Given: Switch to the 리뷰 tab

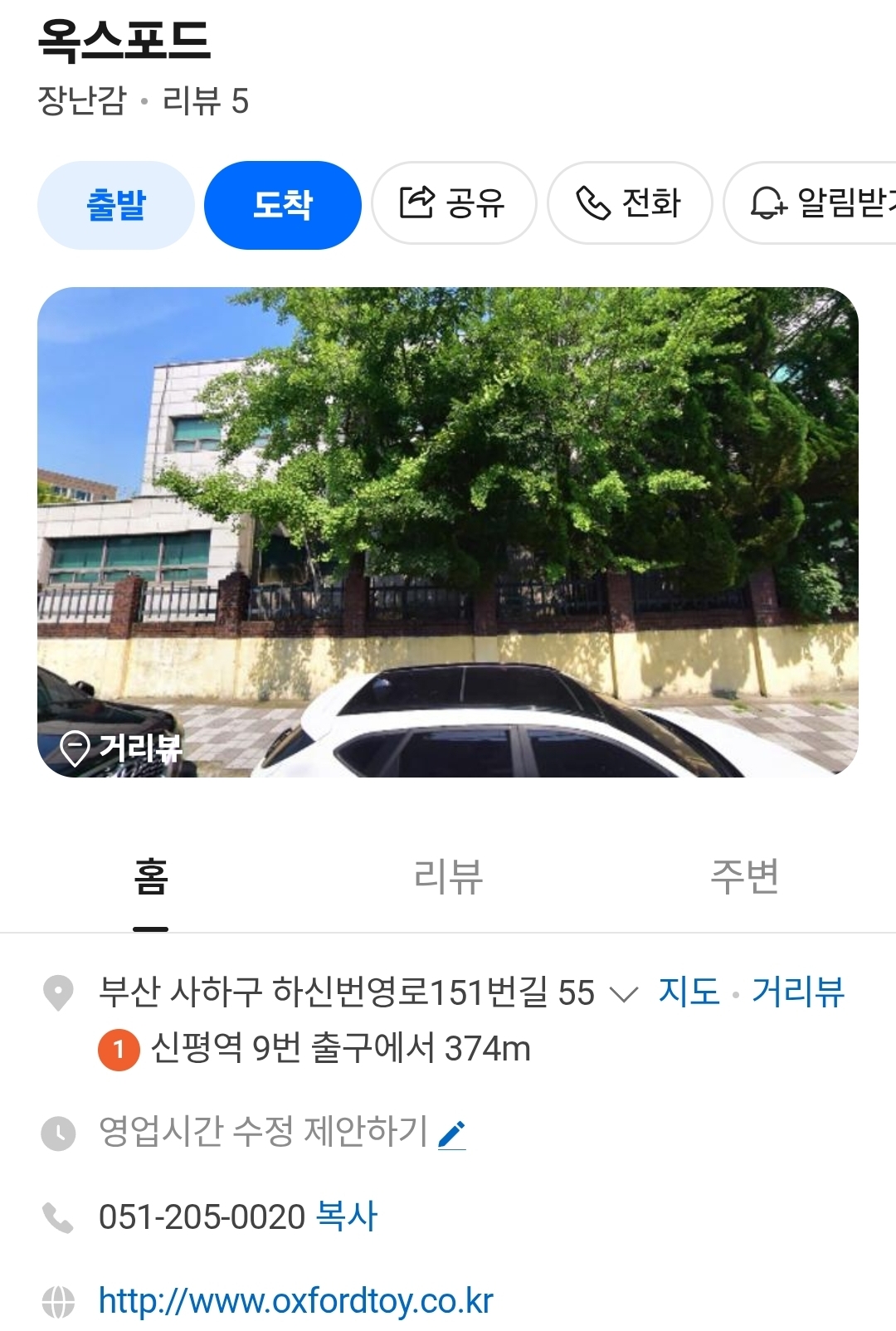Looking at the screenshot, I should point(448,877).
